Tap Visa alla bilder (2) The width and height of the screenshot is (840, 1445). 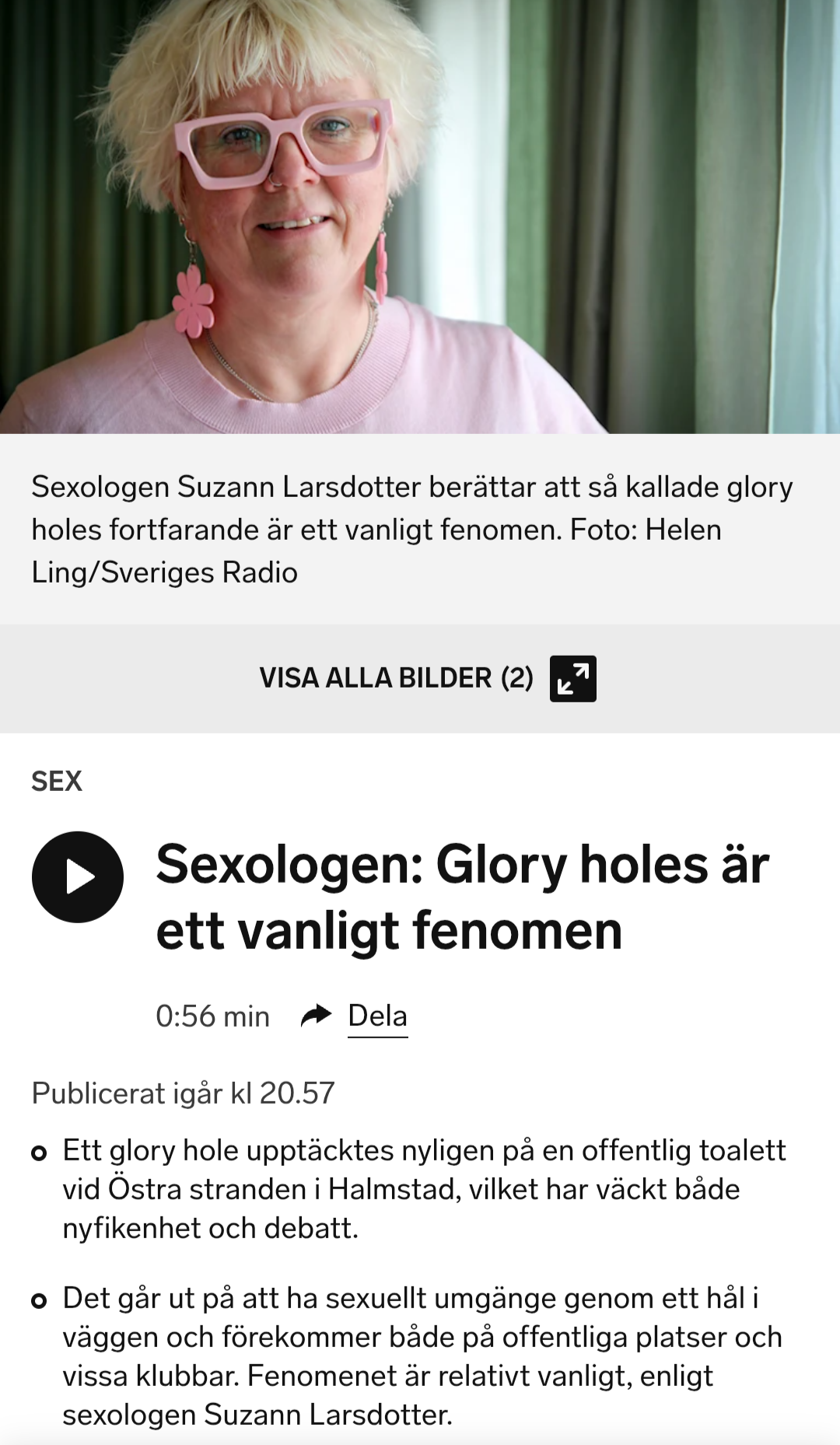[427, 678]
